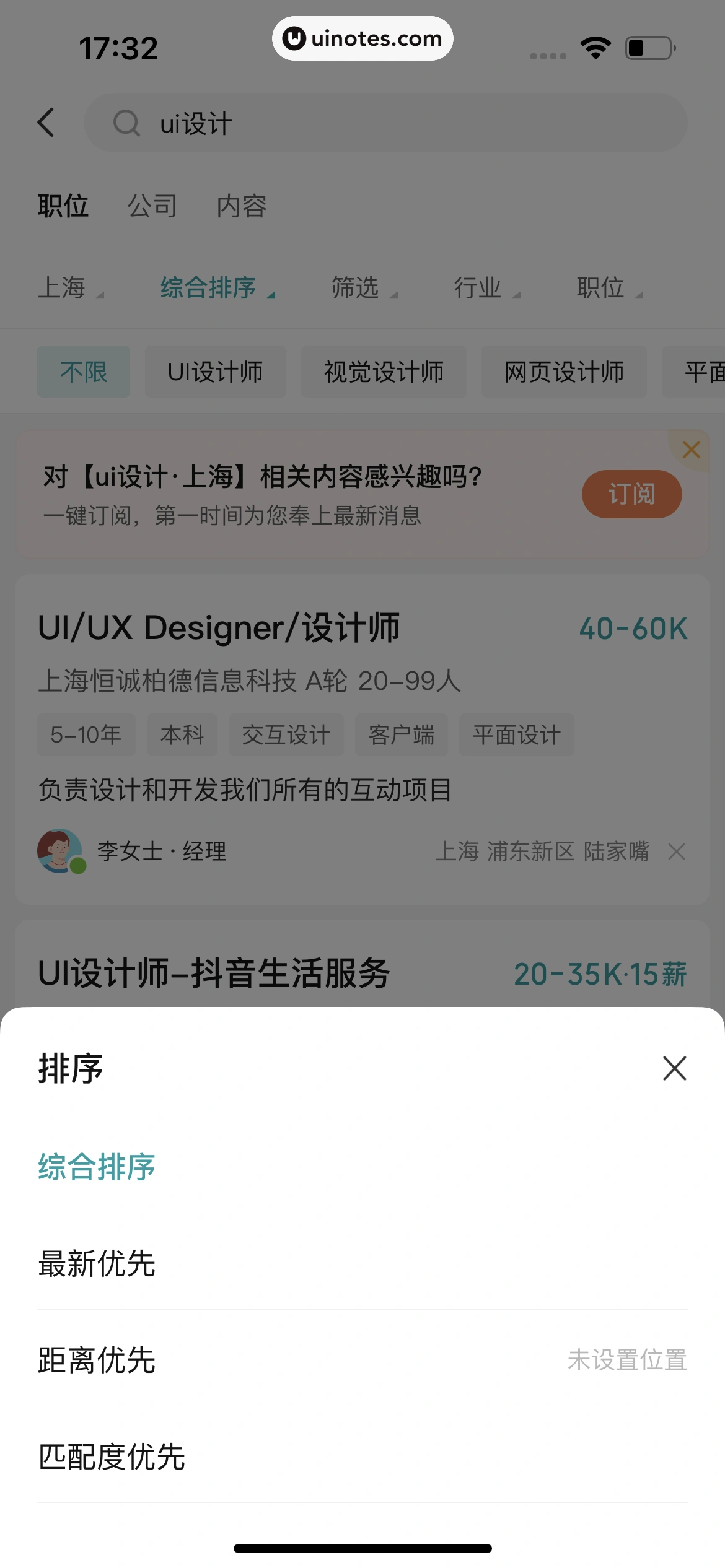Dismiss the UI/UX Designer job card

click(x=677, y=852)
